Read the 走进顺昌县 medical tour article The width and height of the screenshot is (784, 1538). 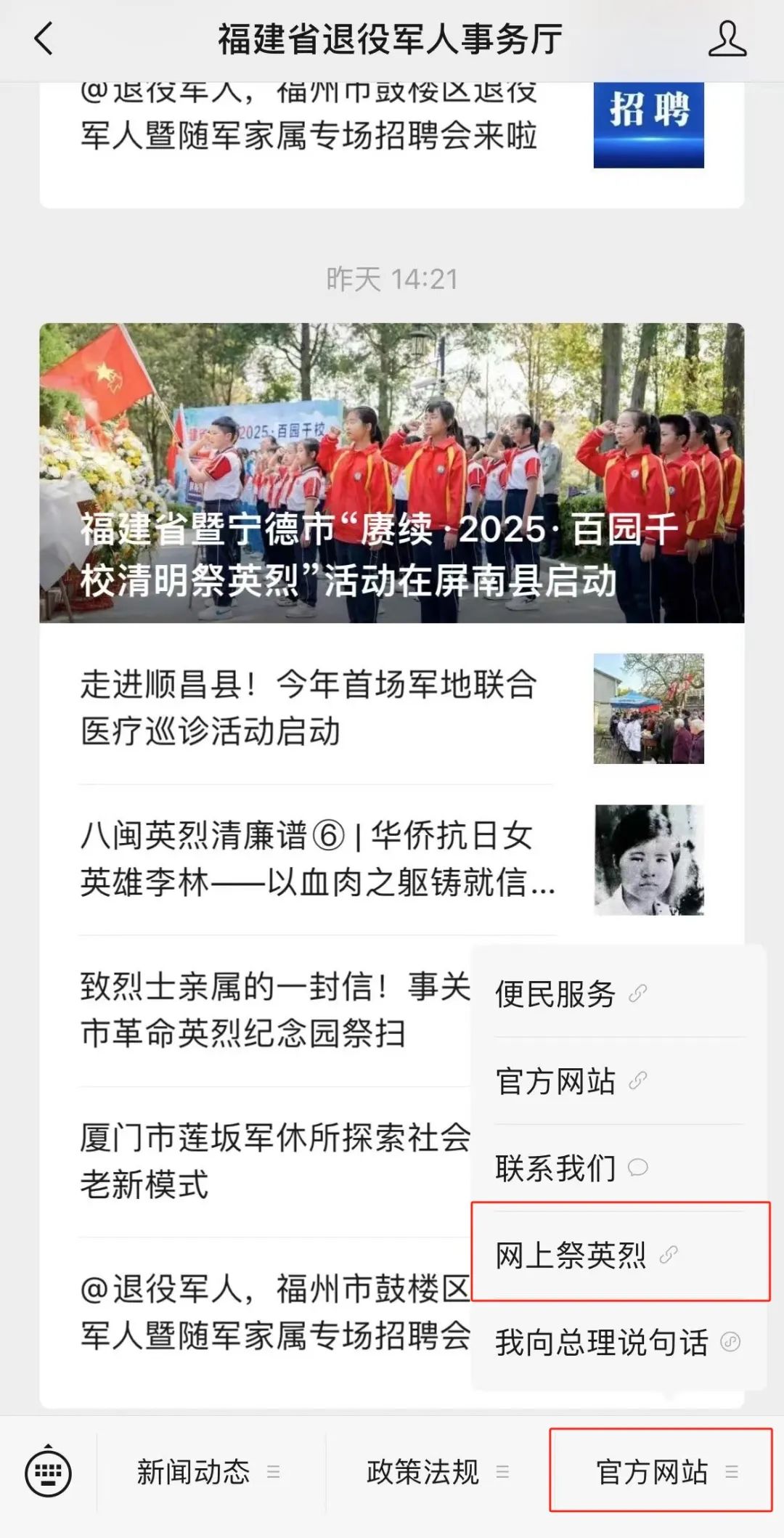309,708
